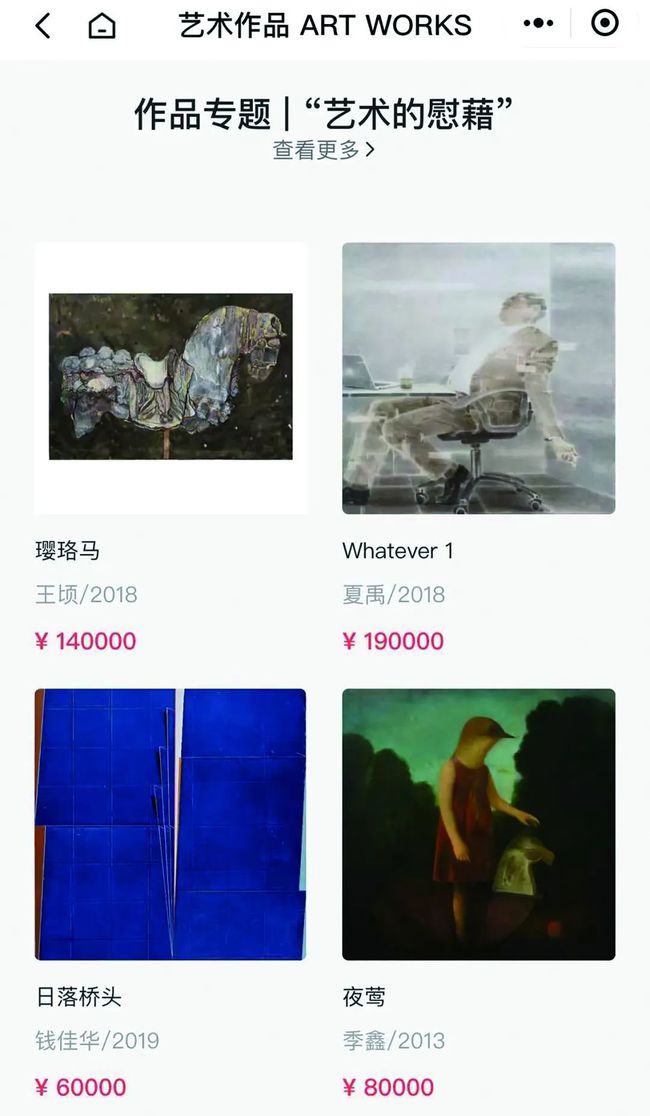This screenshot has width=650, height=1116.
Task: Select the 日落桥头 blue painting card
Action: (171, 824)
